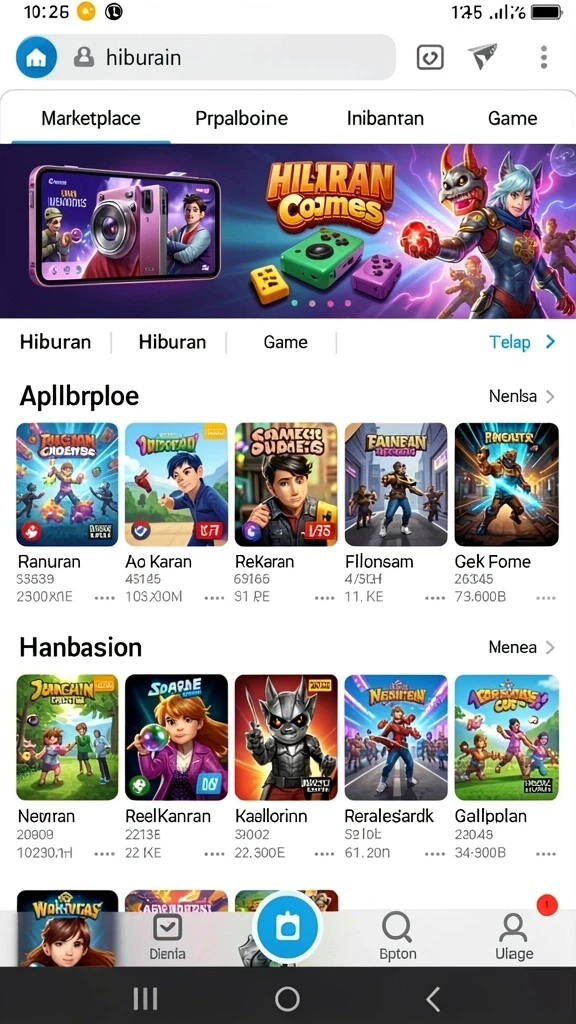
Task: Go to the Dienia bottom tab
Action: (167, 937)
